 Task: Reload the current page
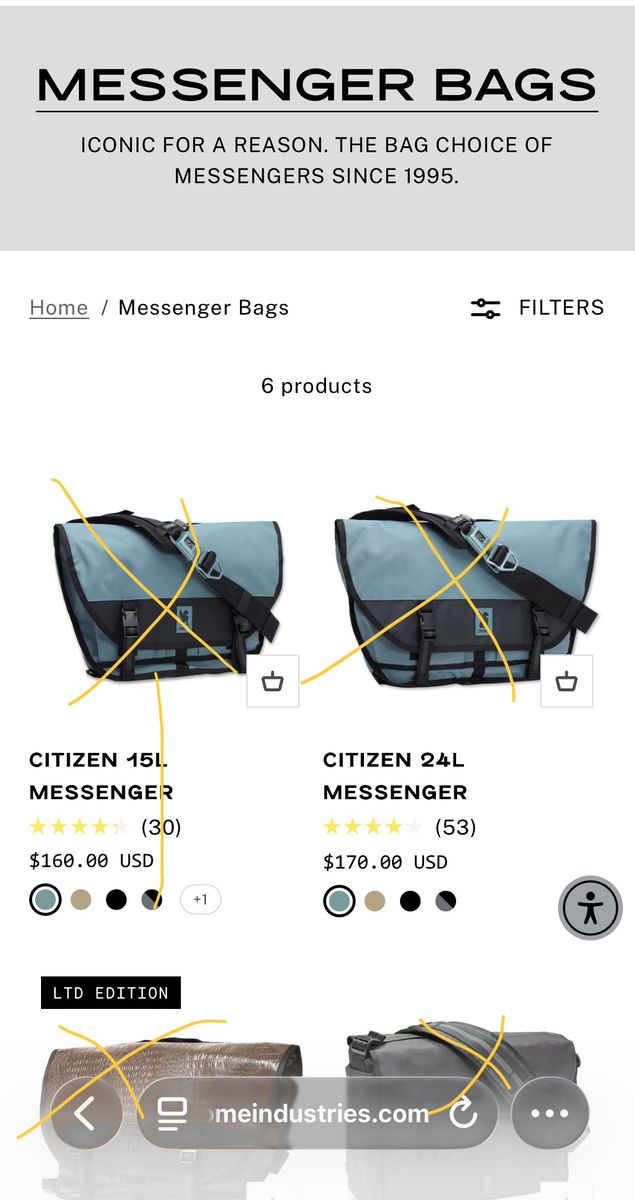point(463,1113)
